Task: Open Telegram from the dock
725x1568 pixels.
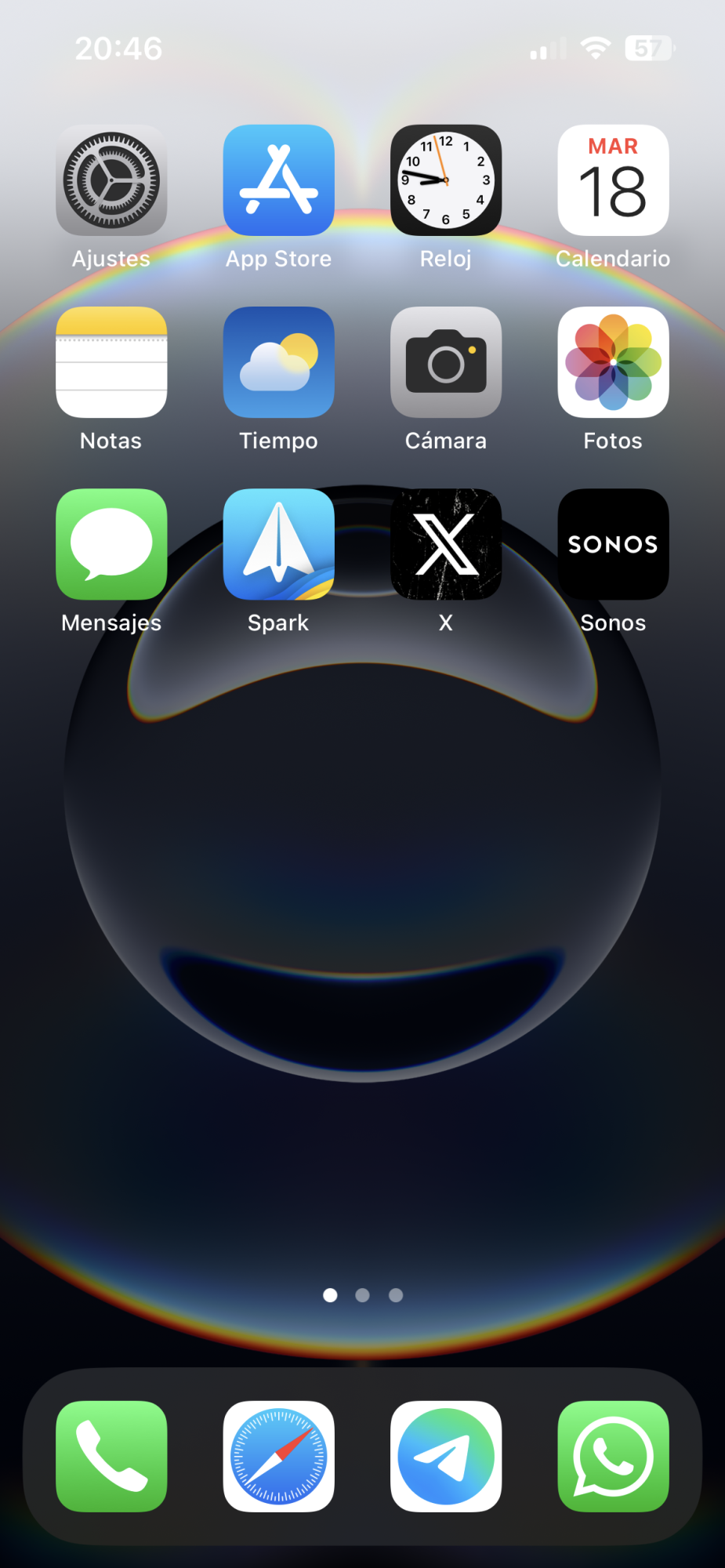Action: [445, 1456]
